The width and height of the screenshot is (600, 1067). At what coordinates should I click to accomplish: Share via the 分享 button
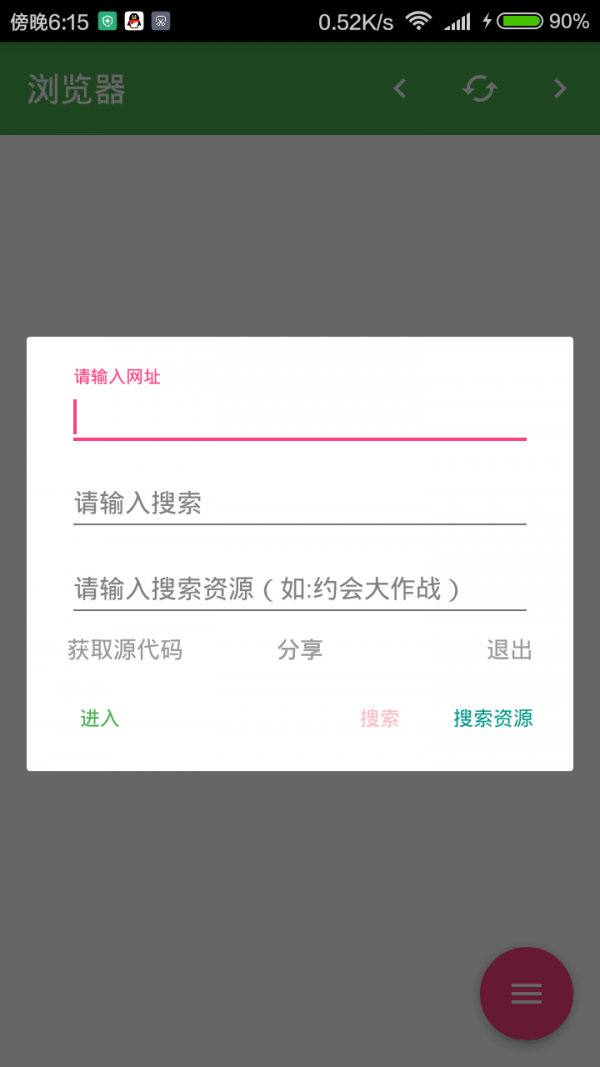click(300, 650)
